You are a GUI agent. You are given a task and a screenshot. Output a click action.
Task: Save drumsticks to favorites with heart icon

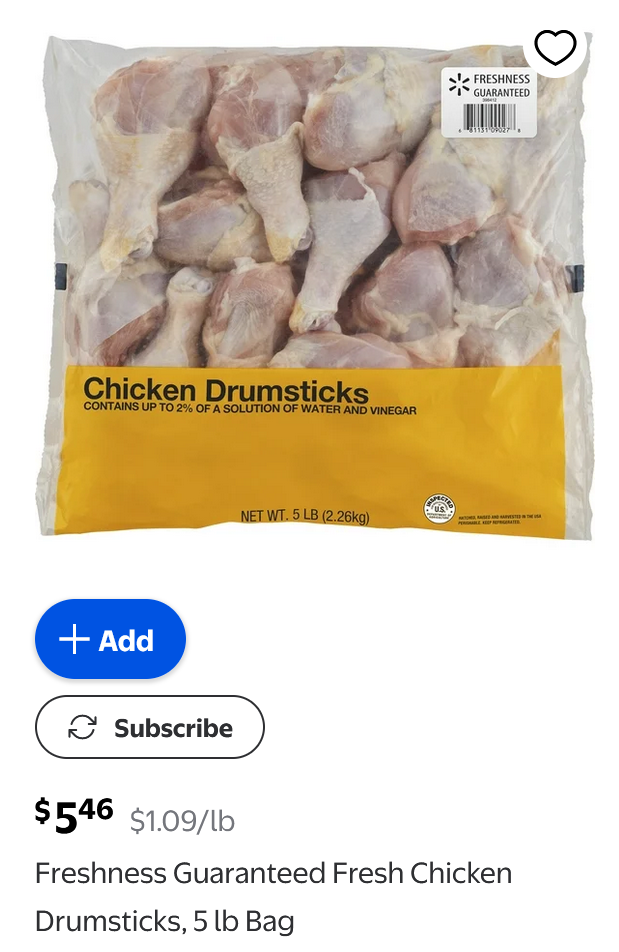555,47
